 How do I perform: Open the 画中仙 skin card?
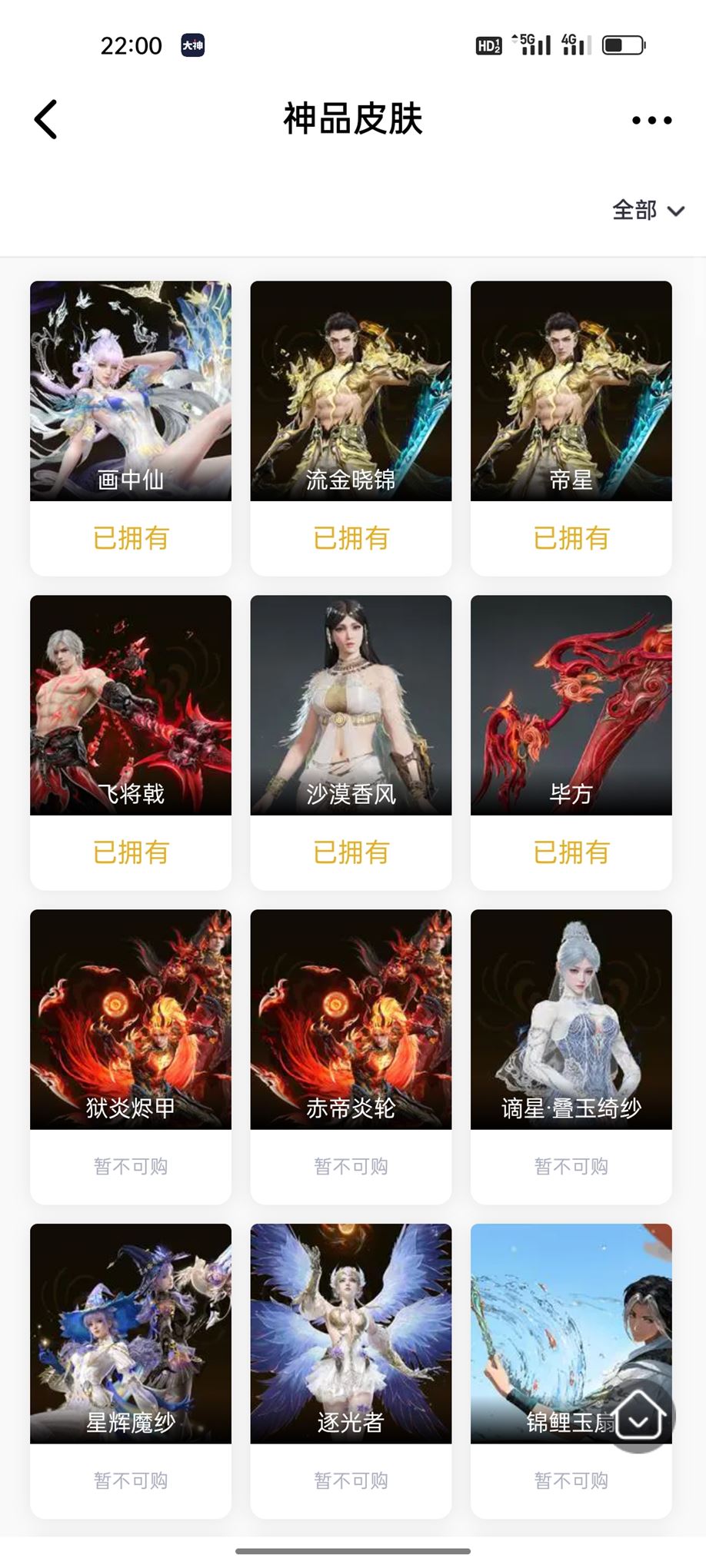click(131, 392)
